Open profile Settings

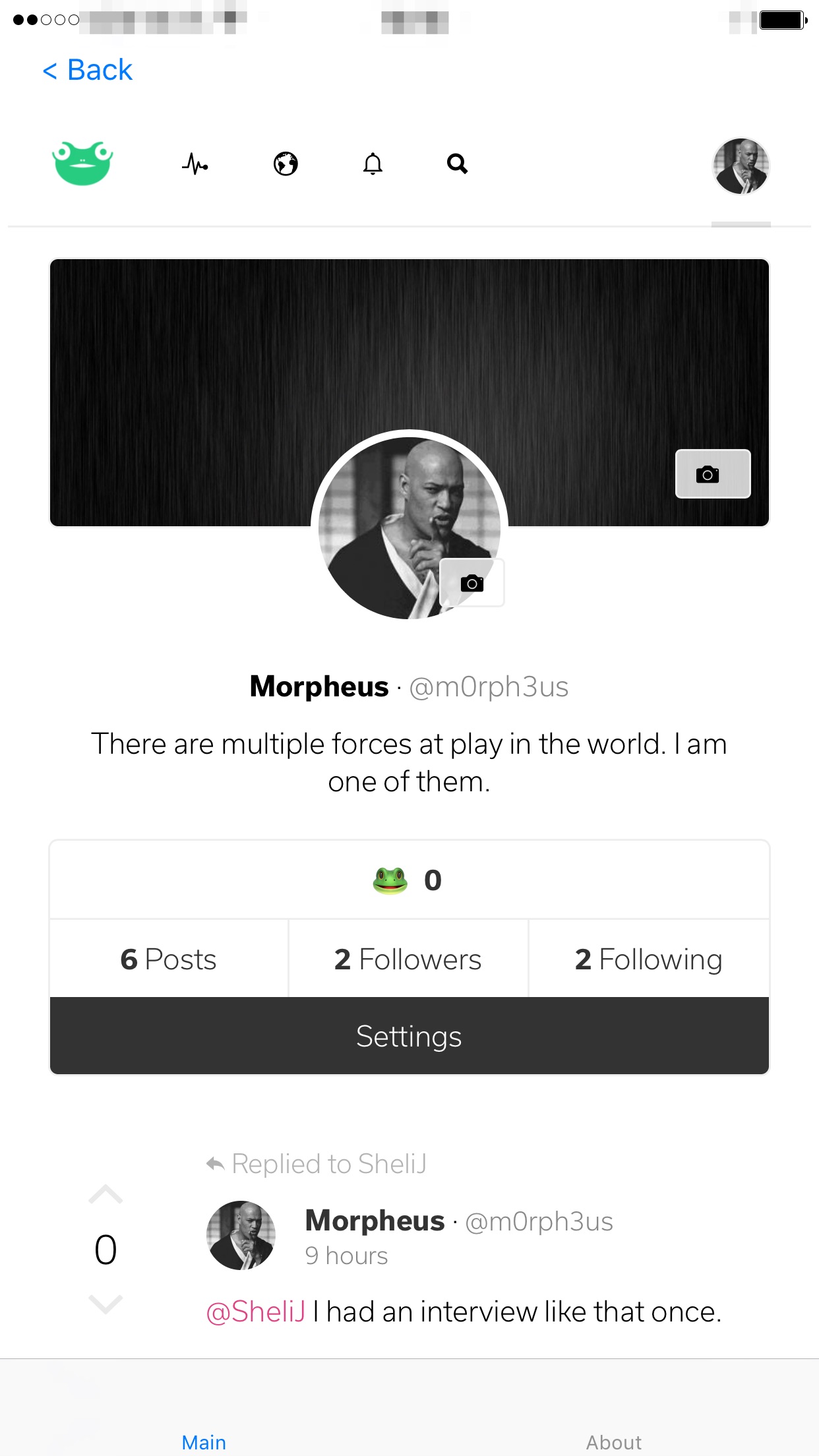[409, 1036]
